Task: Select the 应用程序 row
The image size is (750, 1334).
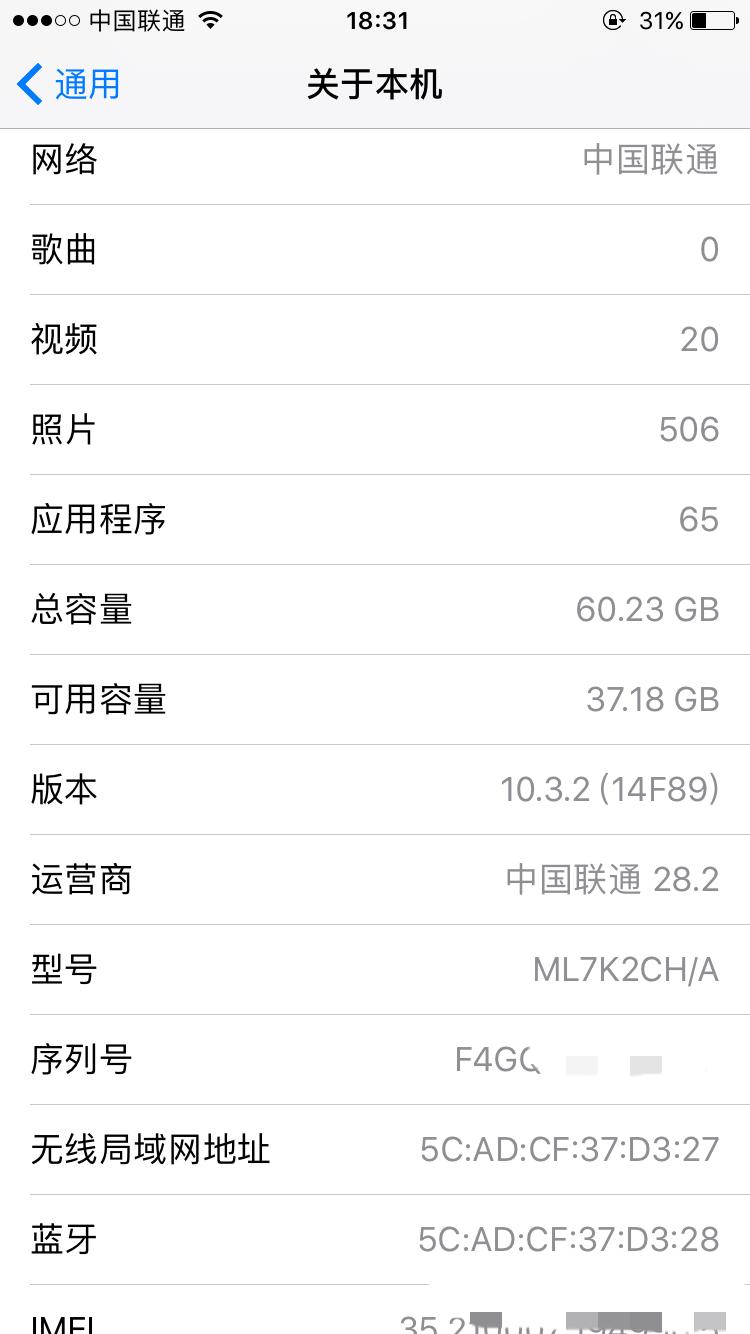Action: click(375, 519)
